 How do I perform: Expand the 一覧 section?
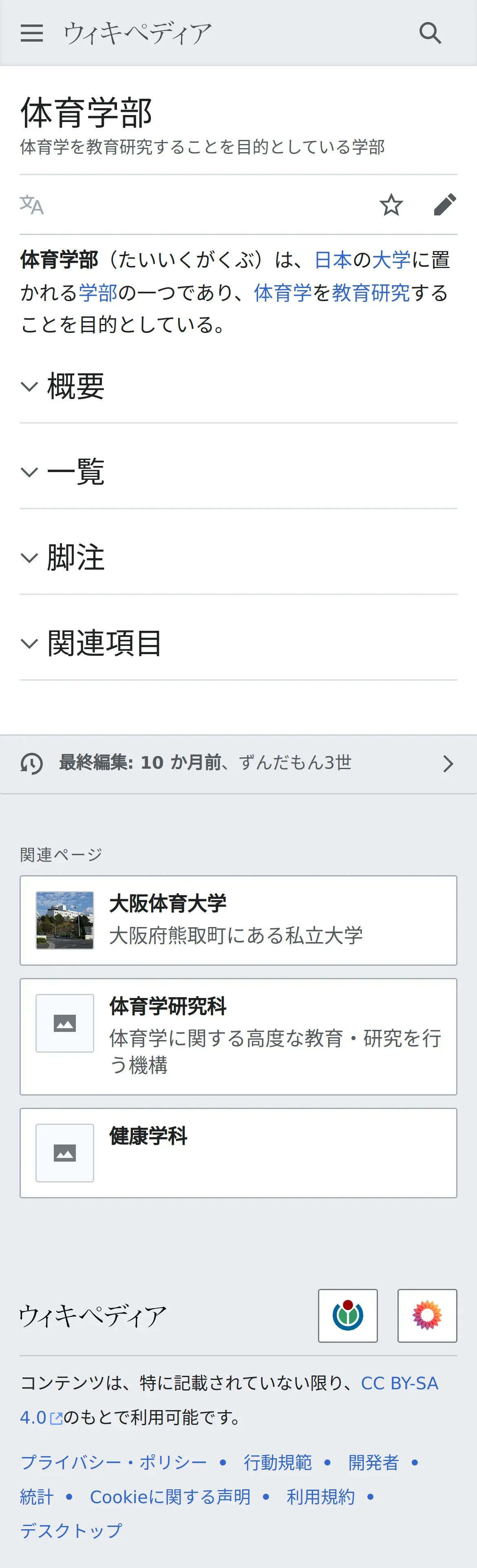(75, 472)
